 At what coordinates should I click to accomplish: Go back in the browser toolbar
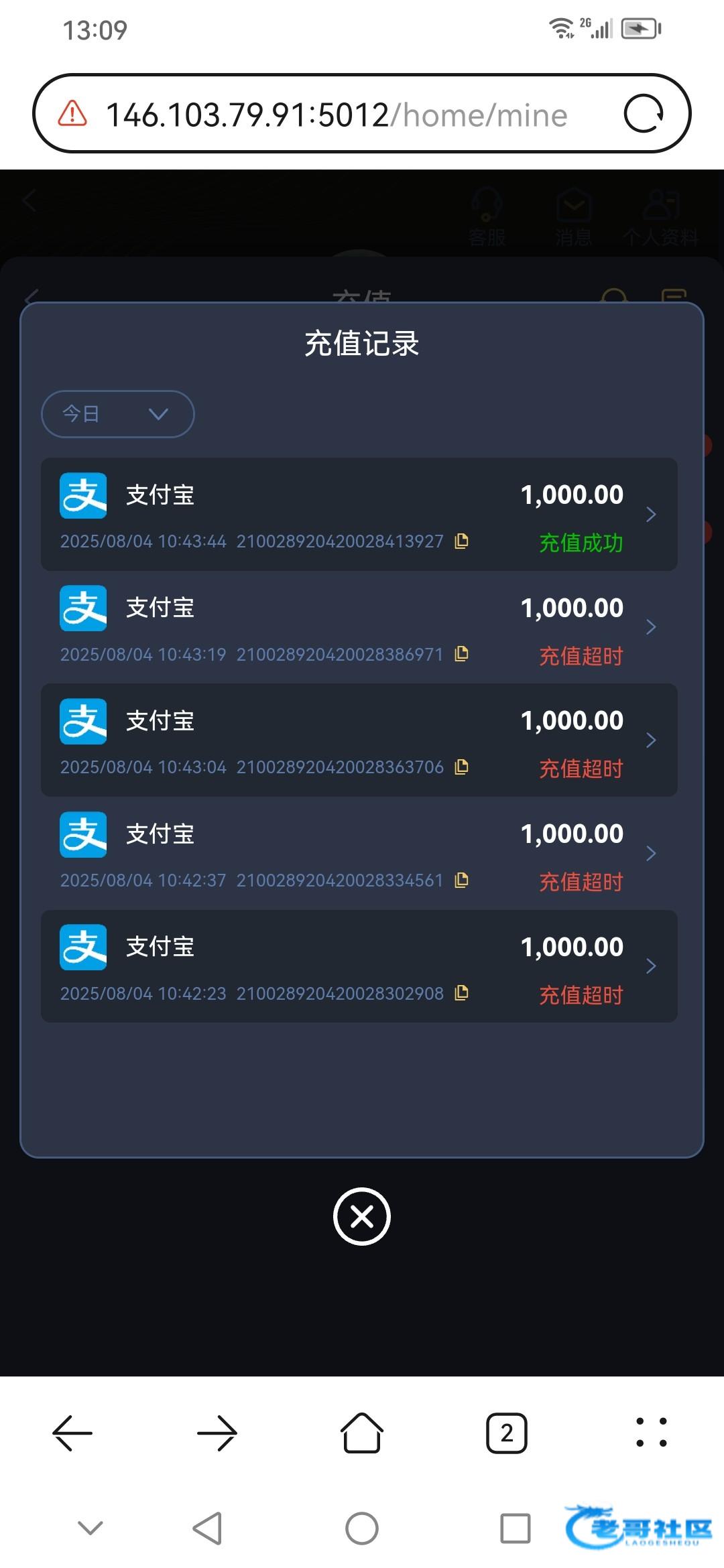[x=72, y=1433]
